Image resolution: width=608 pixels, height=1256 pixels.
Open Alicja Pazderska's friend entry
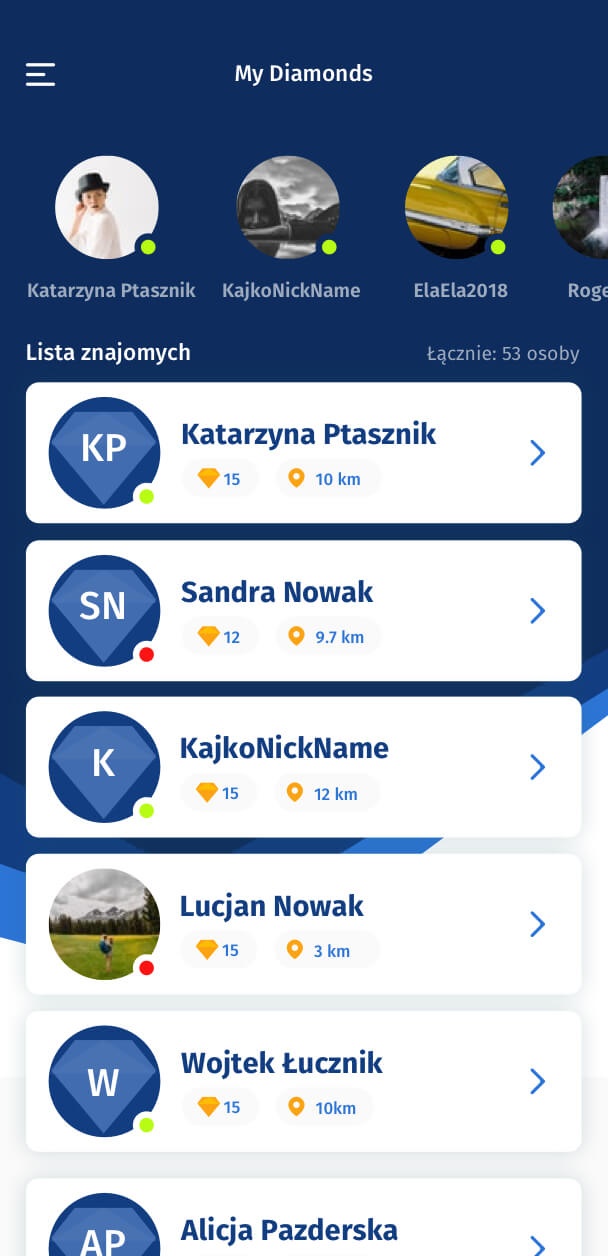(303, 1228)
